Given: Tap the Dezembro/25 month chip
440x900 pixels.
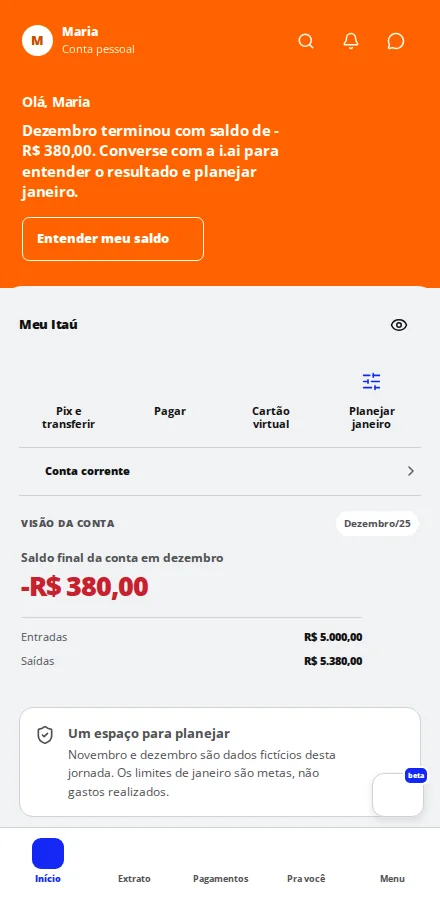Looking at the screenshot, I should tap(377, 523).
